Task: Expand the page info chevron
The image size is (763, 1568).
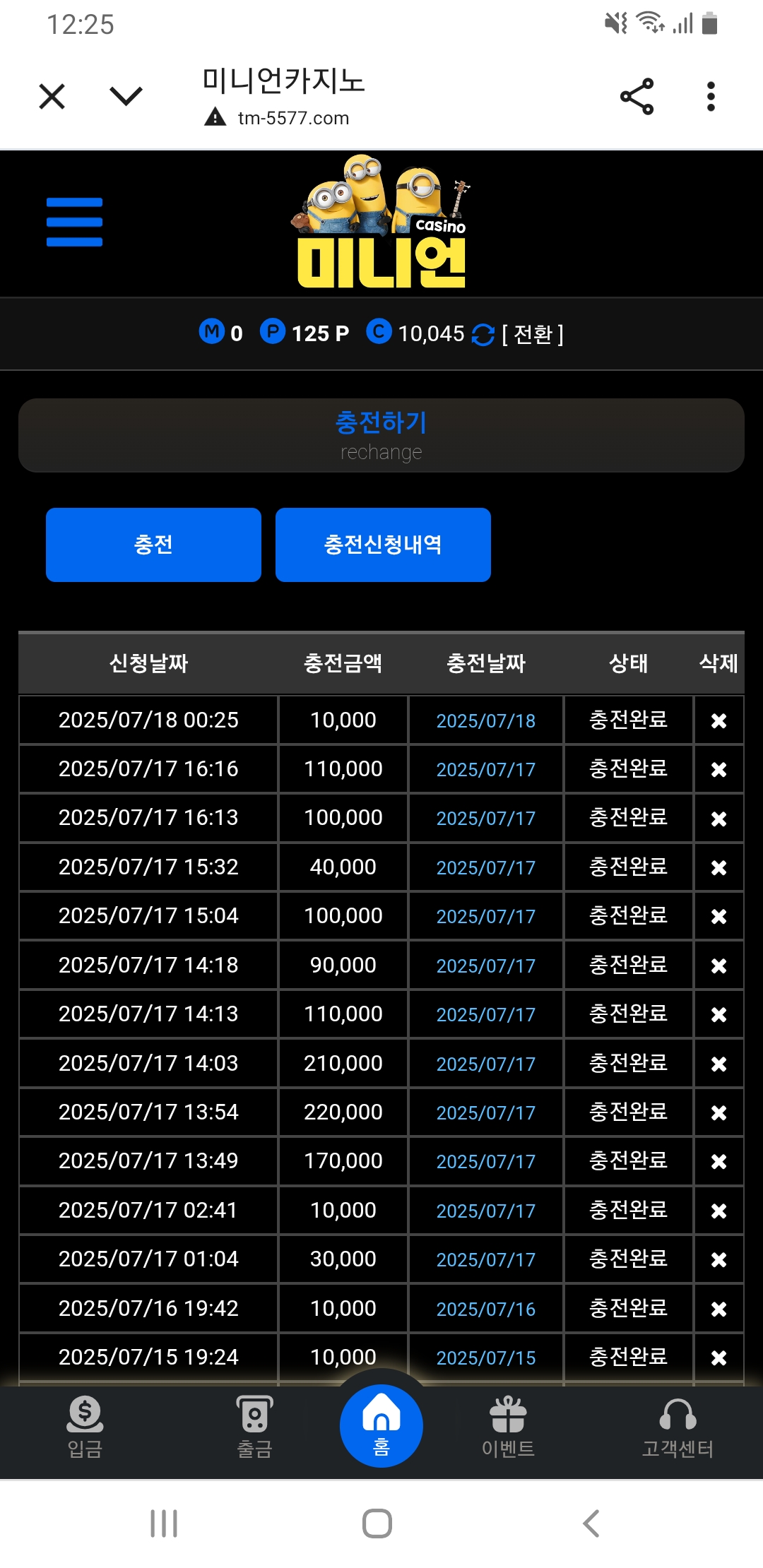Action: pyautogui.click(x=126, y=96)
